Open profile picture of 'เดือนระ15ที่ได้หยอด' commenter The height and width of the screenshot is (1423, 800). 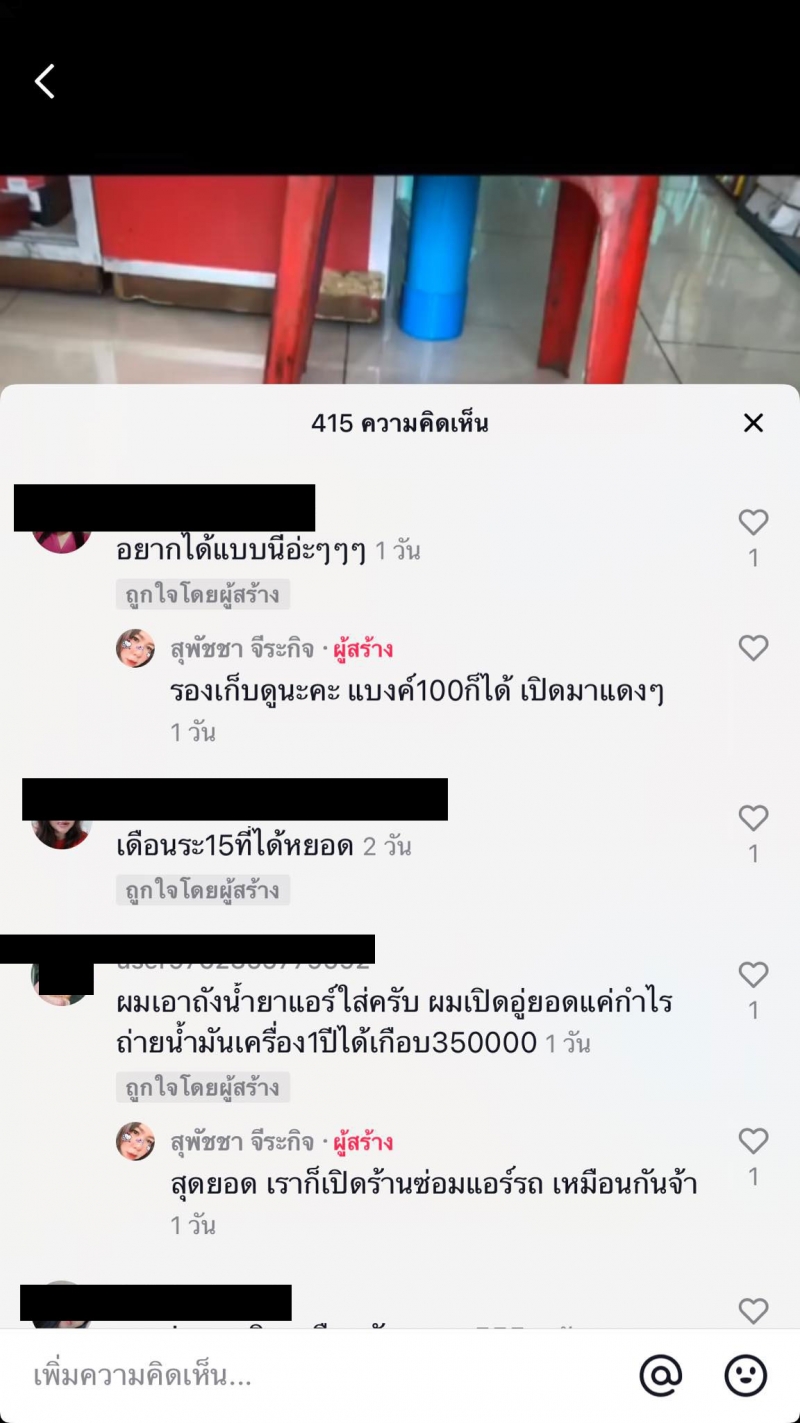coord(62,833)
